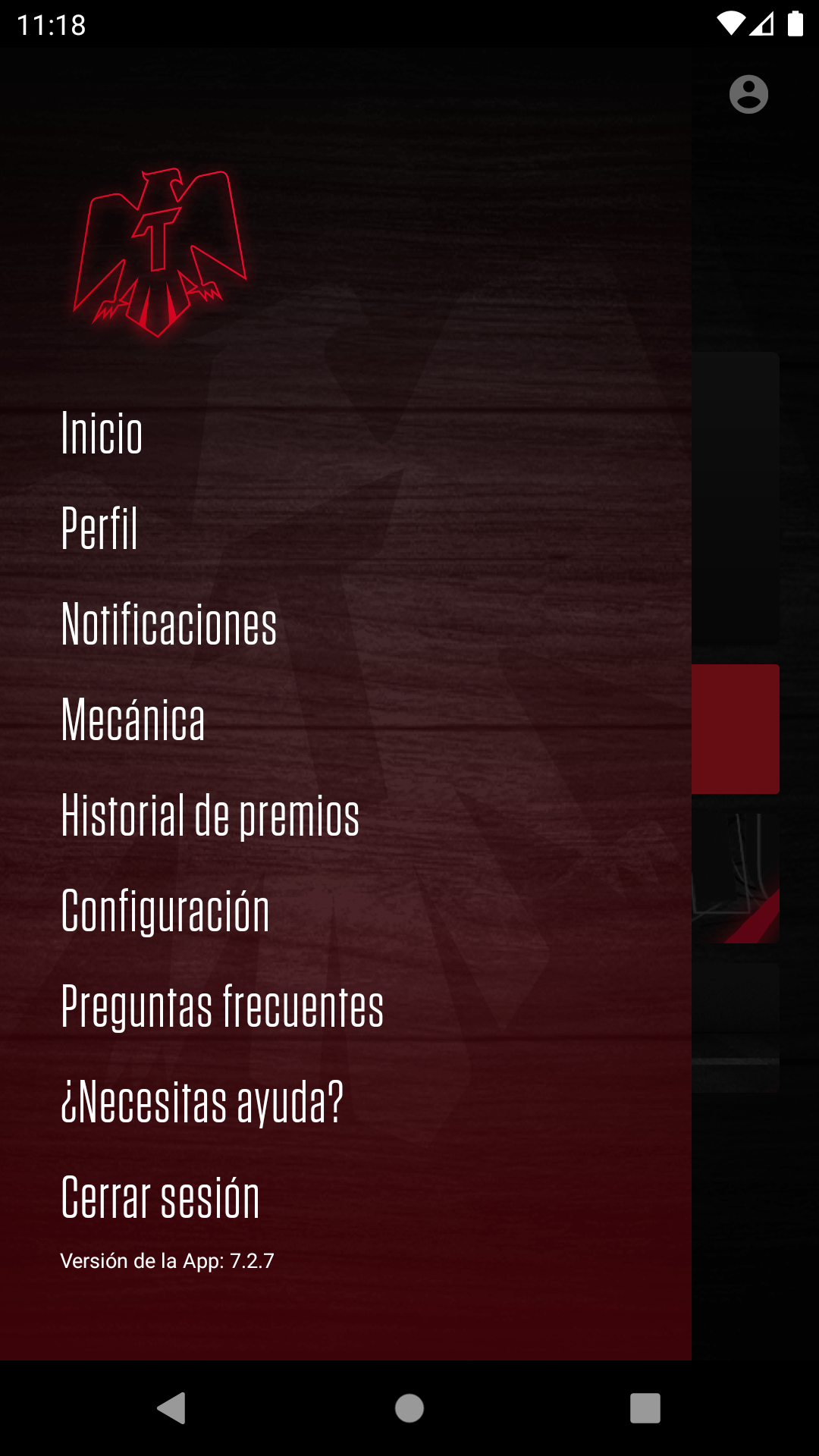Tap the profile avatar icon
This screenshot has width=819, height=1456.
[x=748, y=95]
